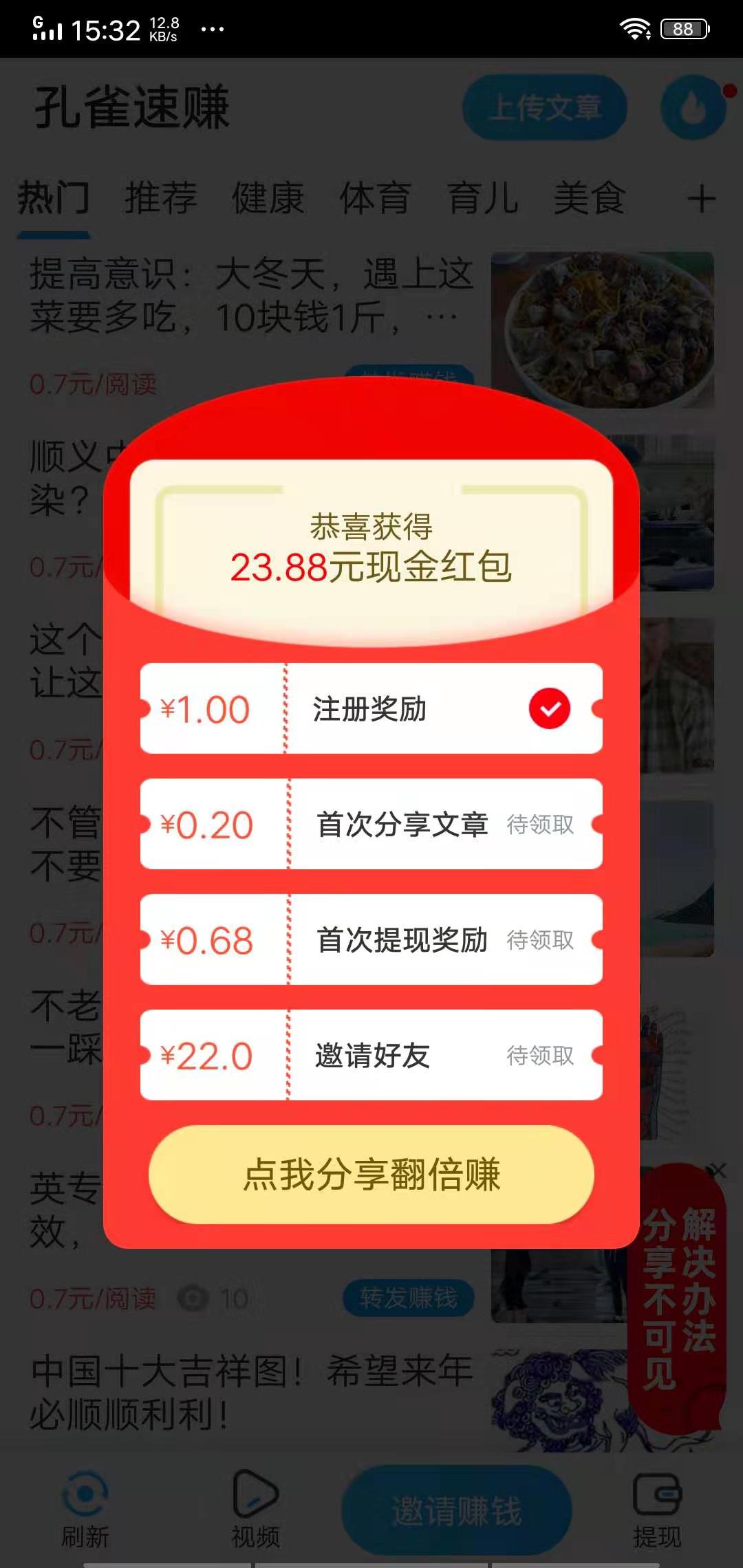Screen dimensions: 743x1568
Task: Switch to the 推荐 tab
Action: (x=160, y=198)
